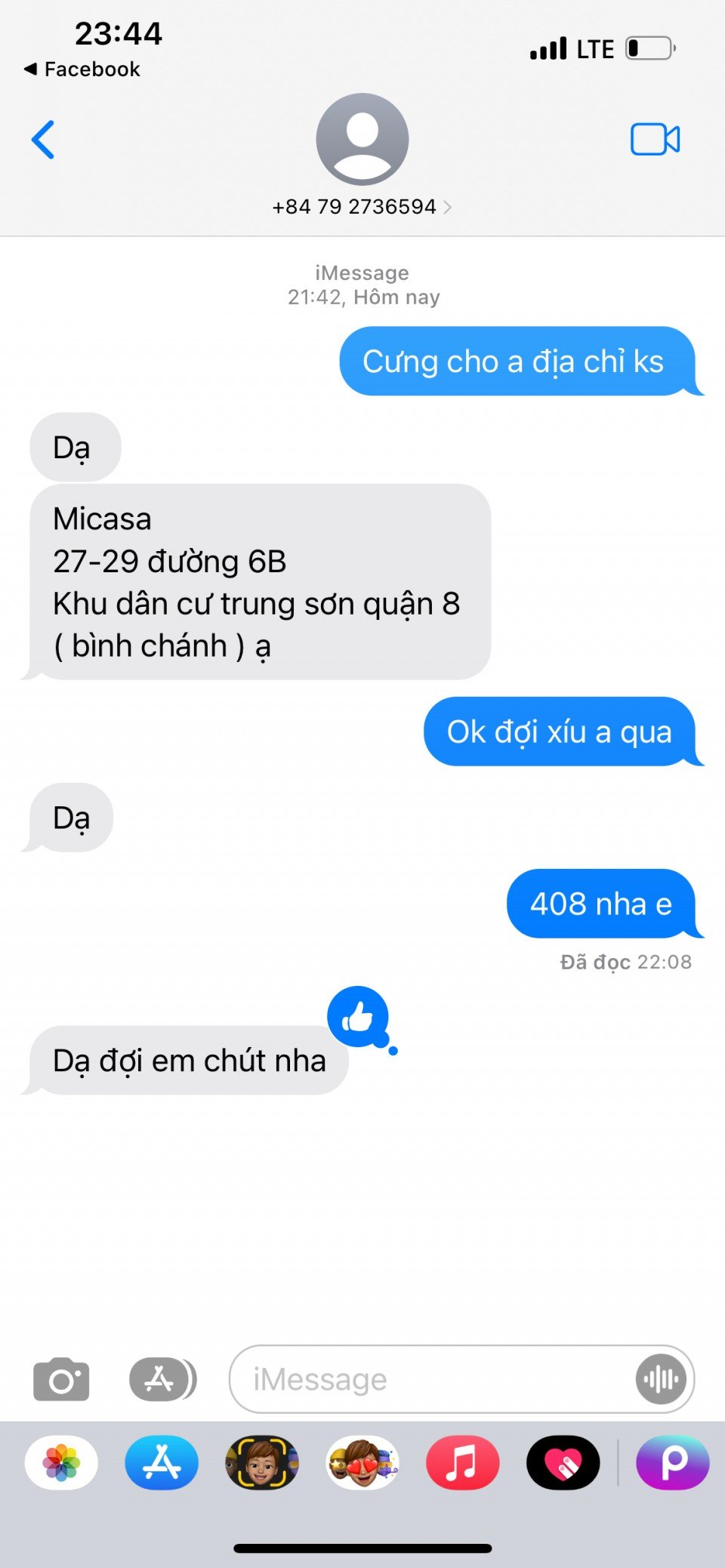Image resolution: width=725 pixels, height=1568 pixels.
Task: Open contact details for +84 79 2736594
Action: pyautogui.click(x=362, y=207)
